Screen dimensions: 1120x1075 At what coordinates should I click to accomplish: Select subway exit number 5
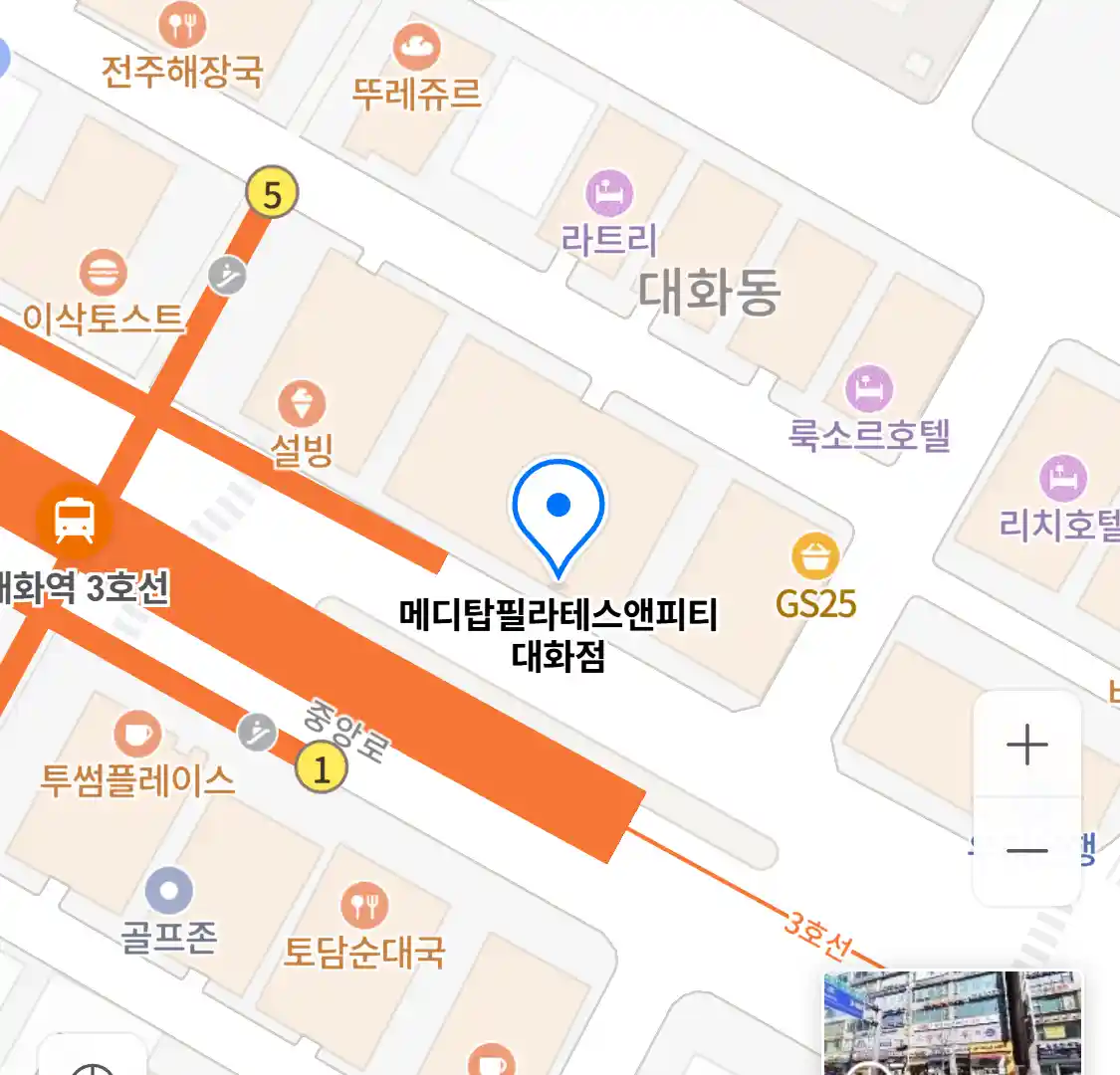click(272, 193)
